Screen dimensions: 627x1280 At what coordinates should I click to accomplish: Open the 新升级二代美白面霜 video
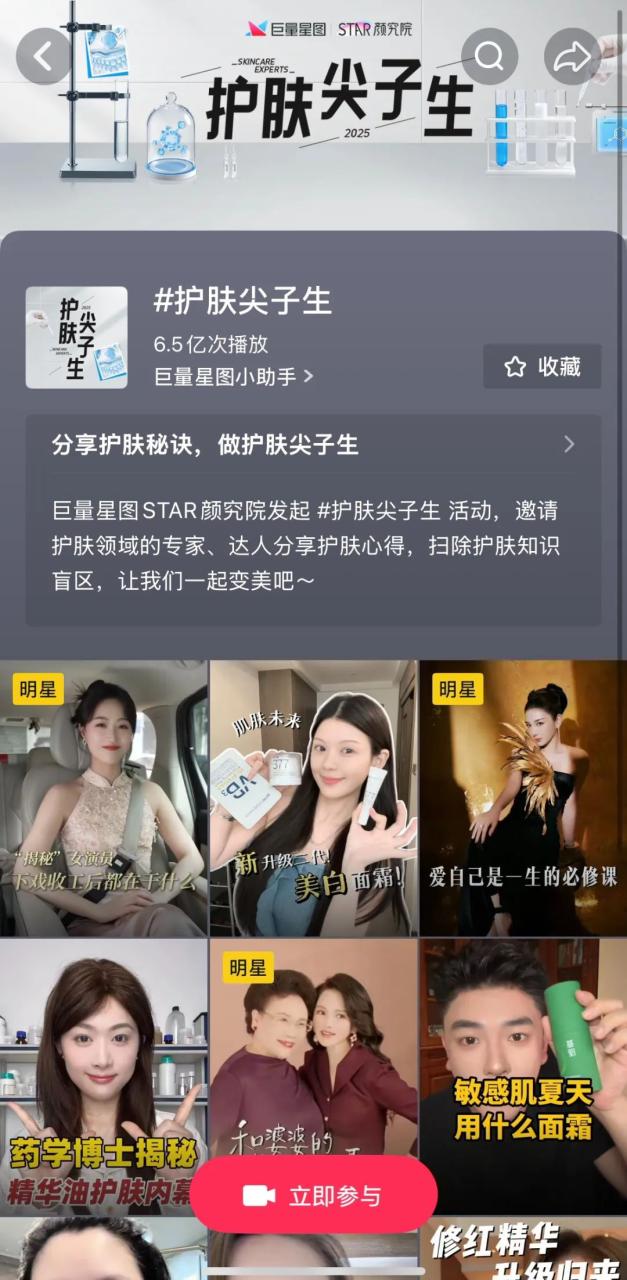[313, 797]
